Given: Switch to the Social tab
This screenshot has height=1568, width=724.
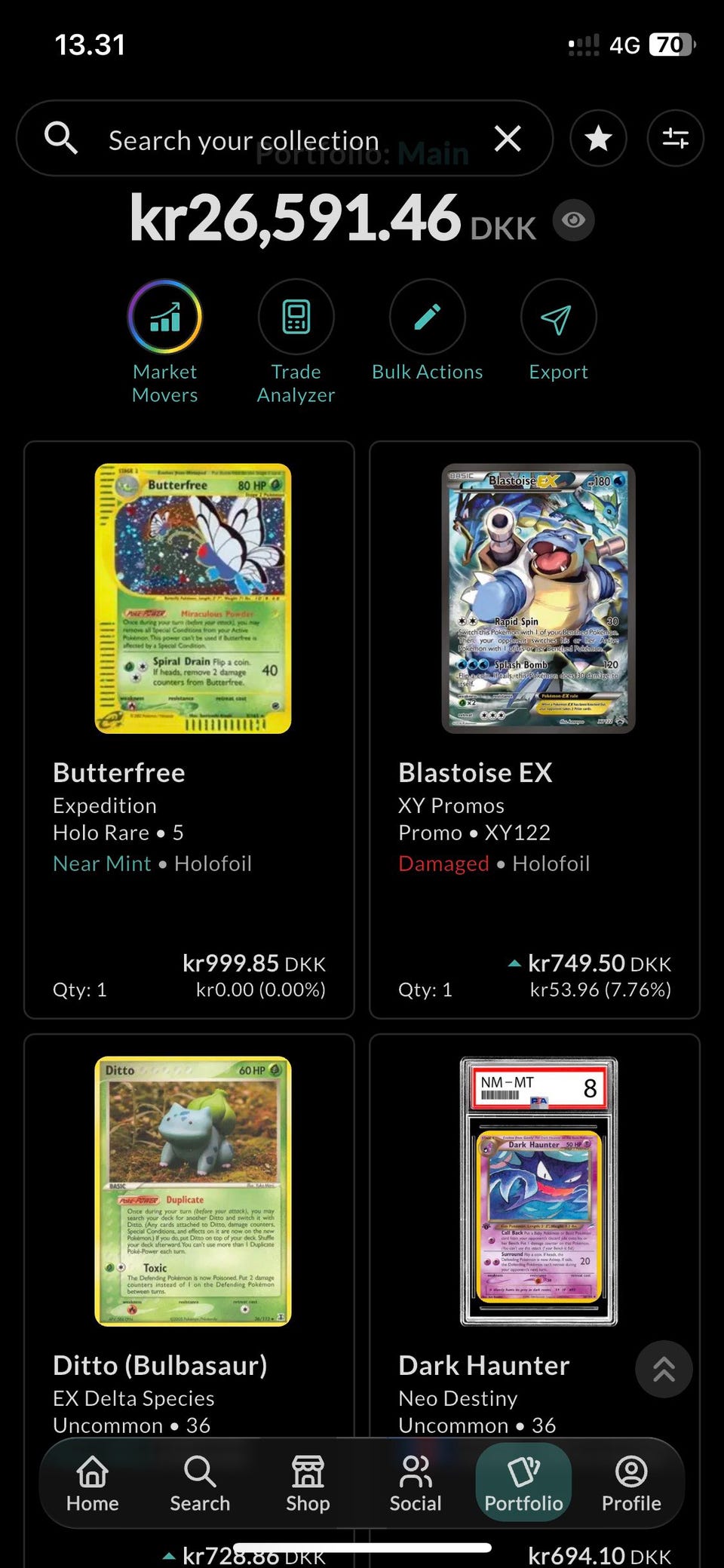Looking at the screenshot, I should pos(416,1484).
